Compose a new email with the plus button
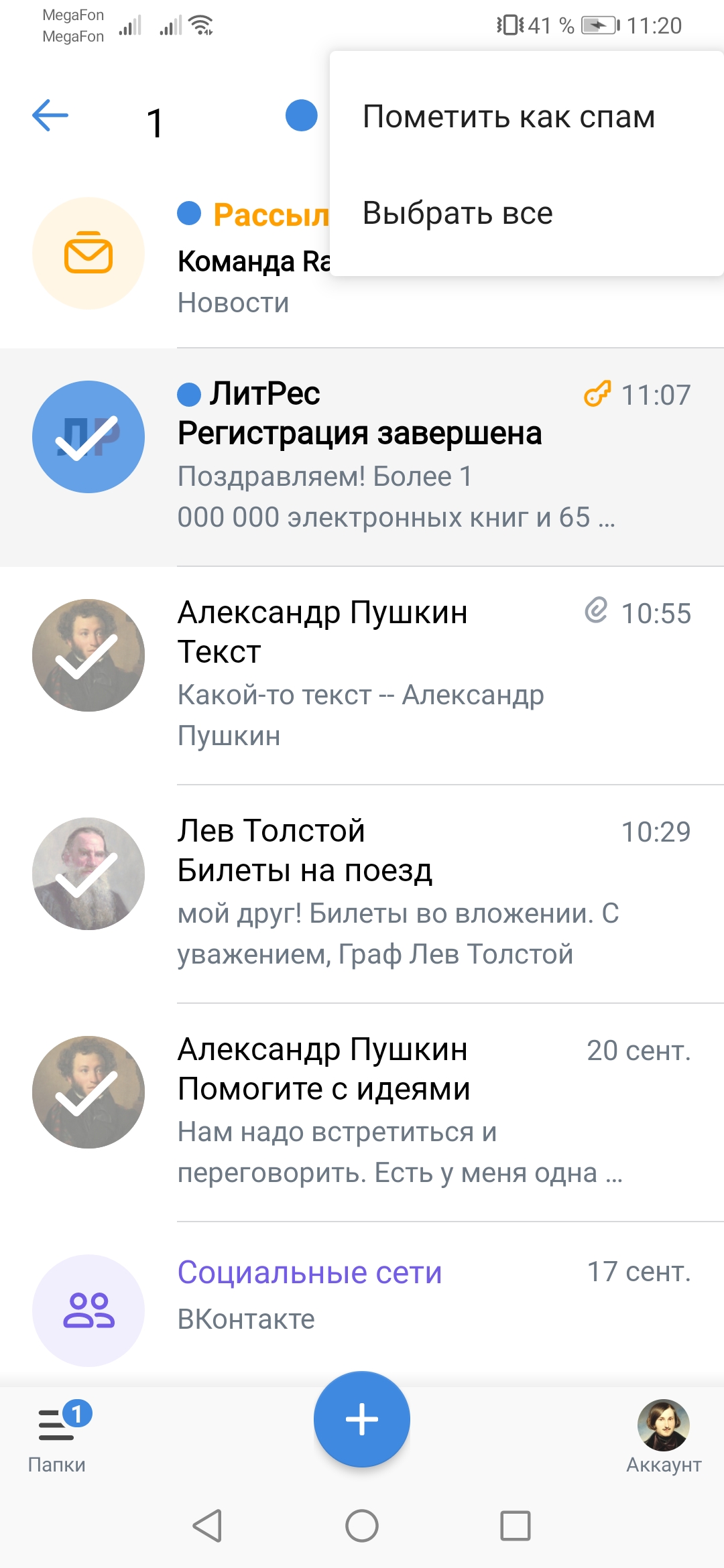Viewport: 724px width, 1568px height. tap(362, 1419)
